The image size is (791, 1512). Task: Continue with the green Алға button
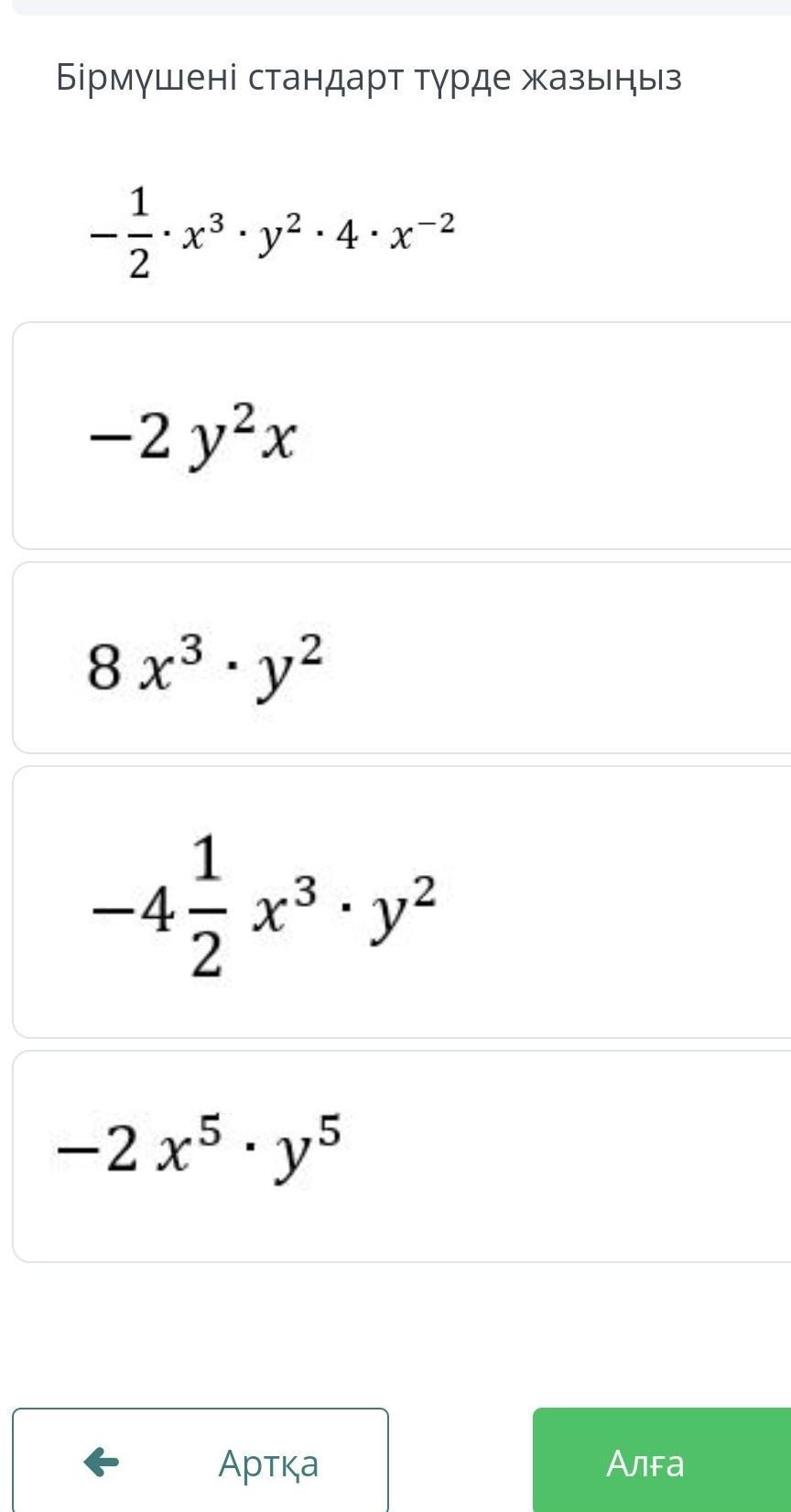click(x=661, y=1462)
